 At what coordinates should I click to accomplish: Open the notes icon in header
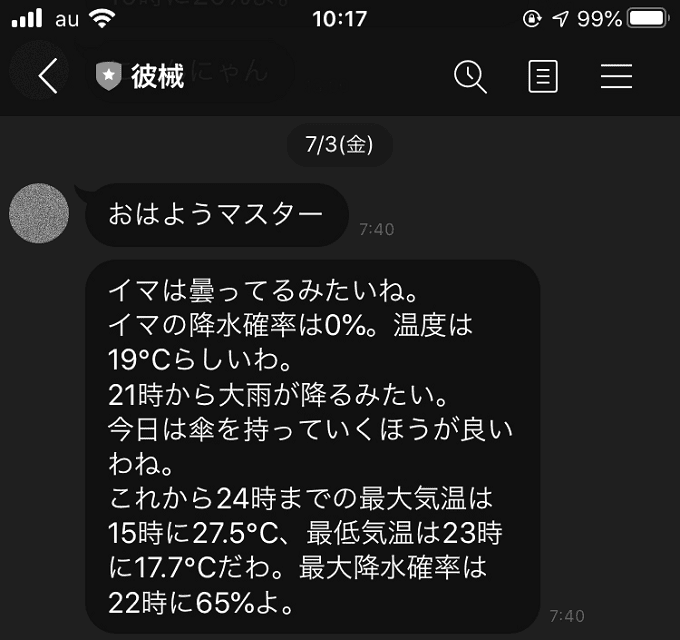(x=542, y=77)
